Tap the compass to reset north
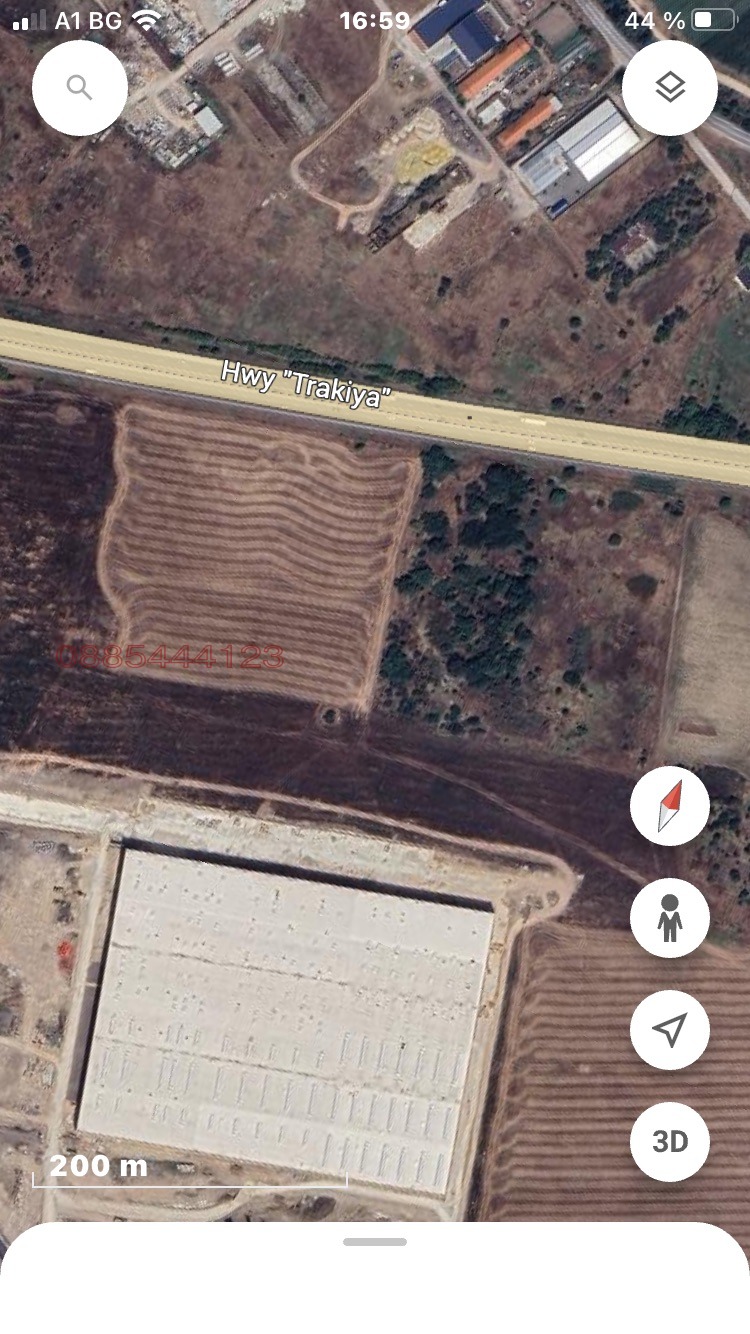The image size is (750, 1334). pyautogui.click(x=670, y=806)
